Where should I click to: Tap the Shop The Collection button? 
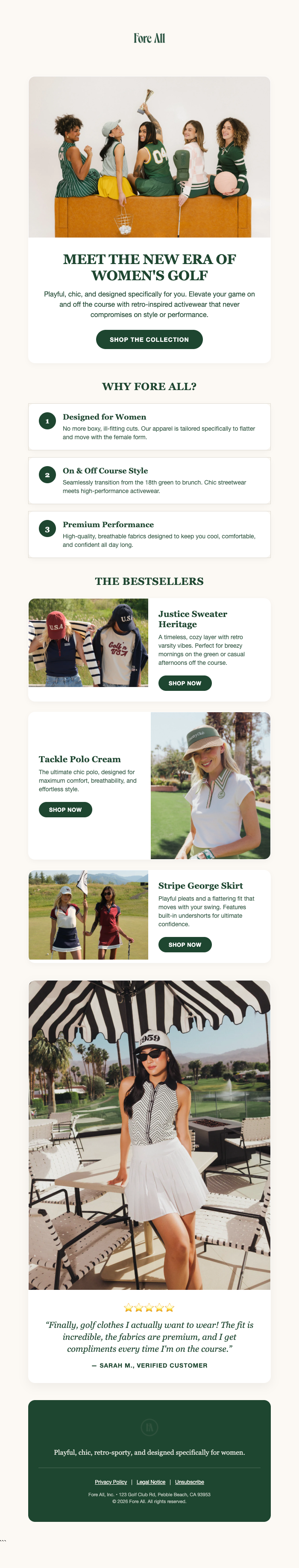coord(149,340)
